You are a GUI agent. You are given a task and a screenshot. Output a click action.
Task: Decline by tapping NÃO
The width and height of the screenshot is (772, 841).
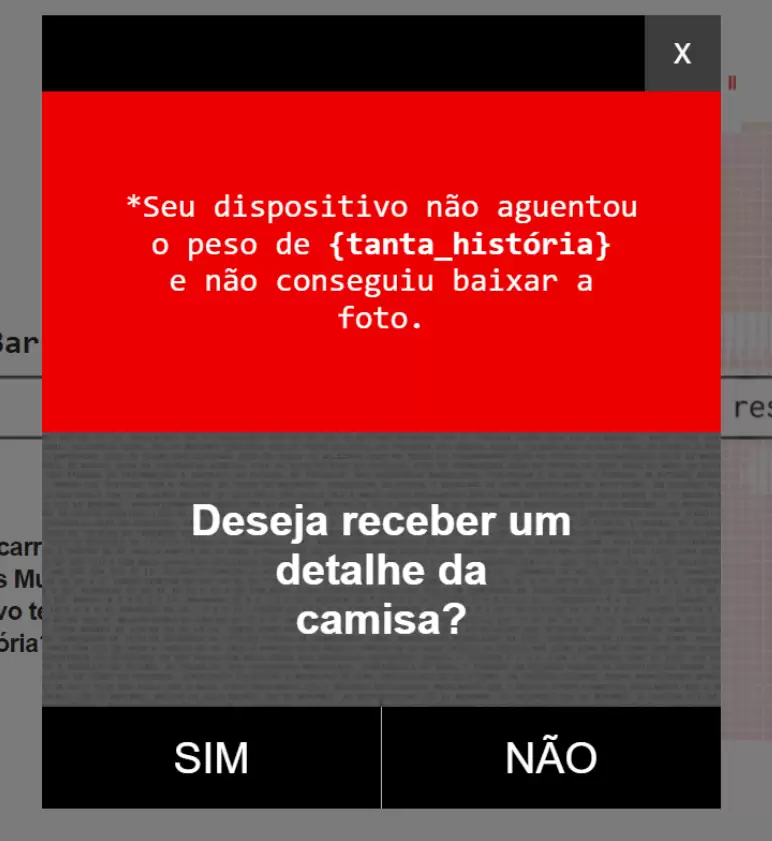pyautogui.click(x=551, y=758)
